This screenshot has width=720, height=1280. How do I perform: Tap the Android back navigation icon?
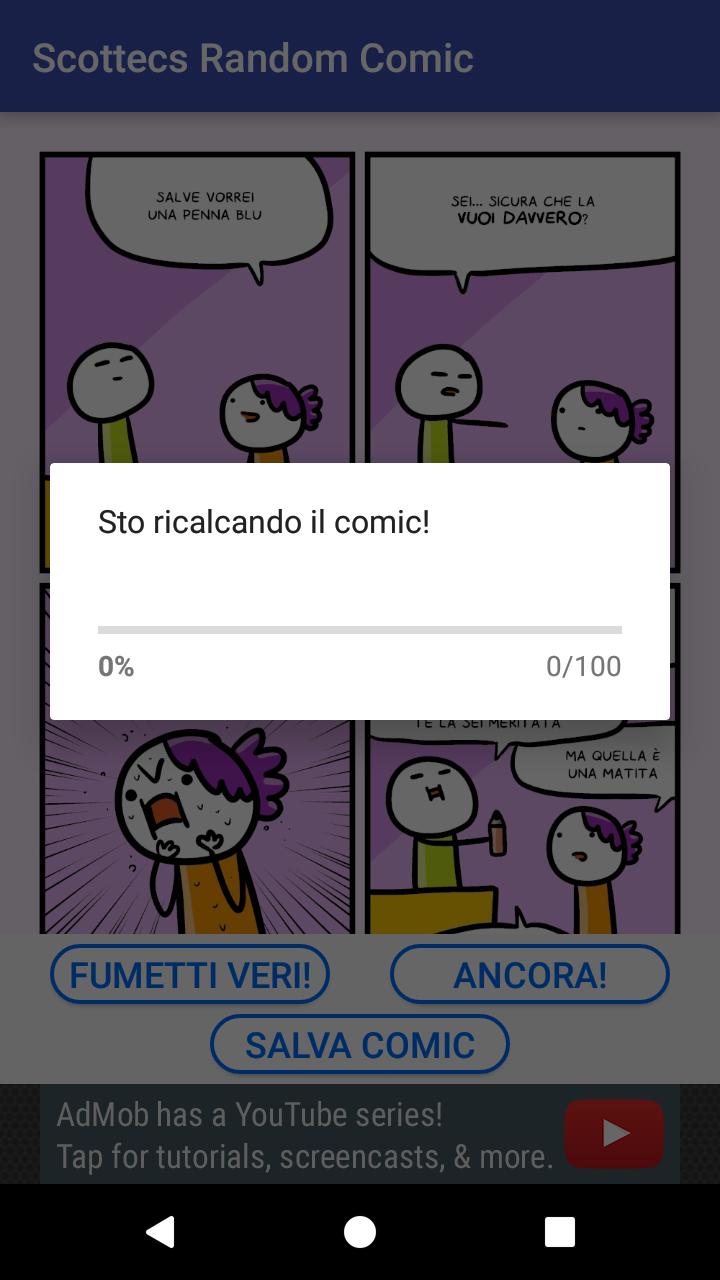[x=160, y=1232]
